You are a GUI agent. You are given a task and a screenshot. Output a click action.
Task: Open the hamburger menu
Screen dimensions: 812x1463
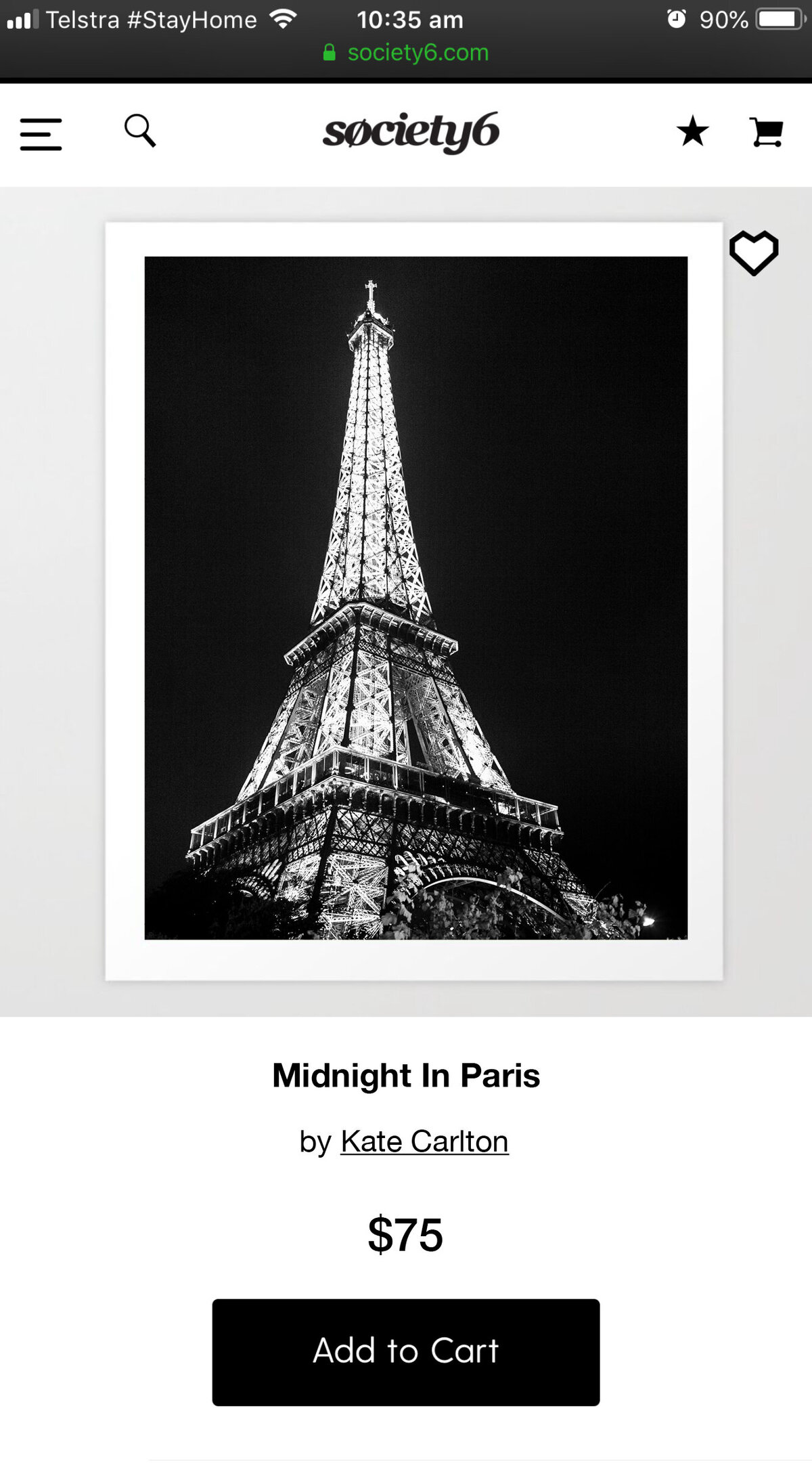41,133
